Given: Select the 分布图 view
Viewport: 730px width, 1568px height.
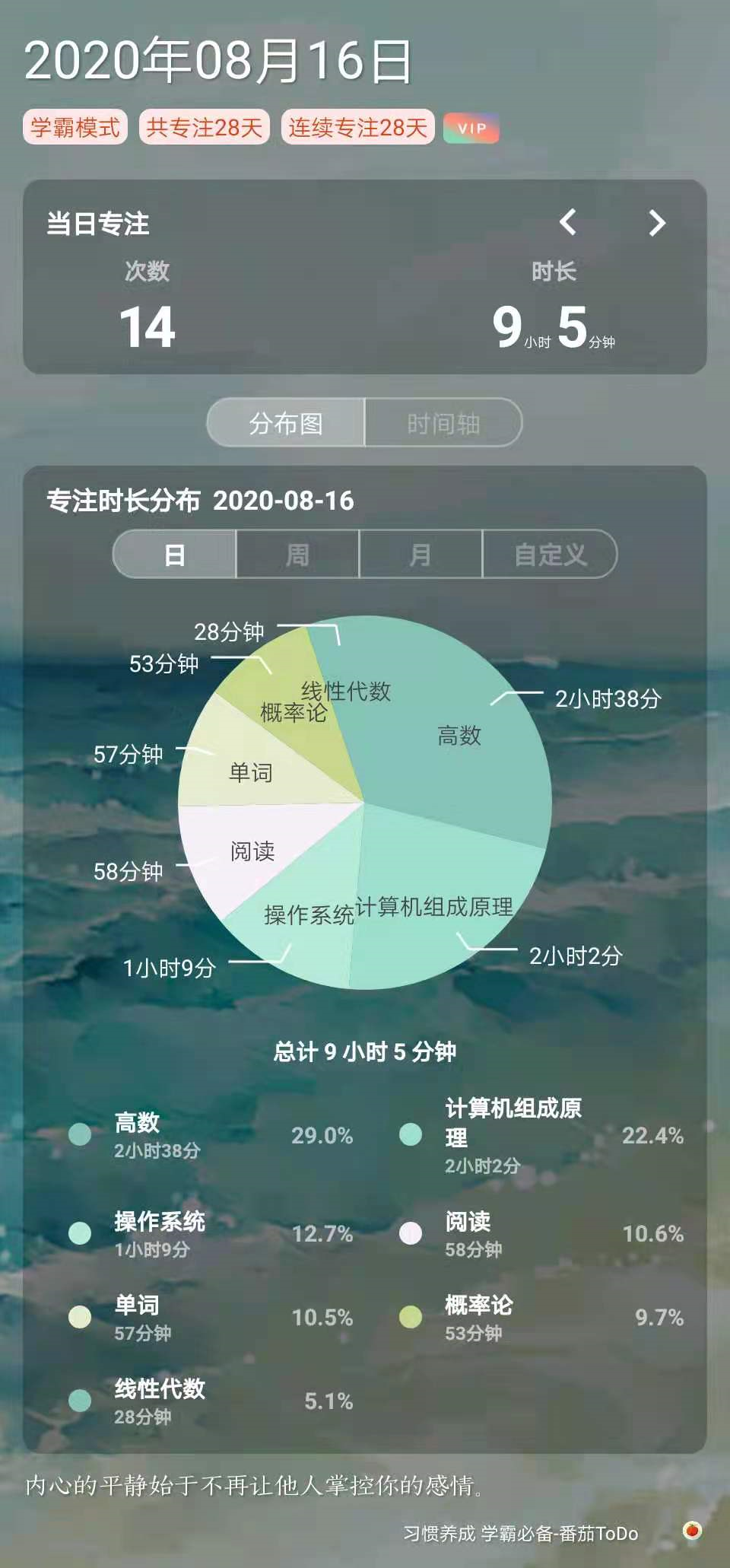Looking at the screenshot, I should 286,423.
